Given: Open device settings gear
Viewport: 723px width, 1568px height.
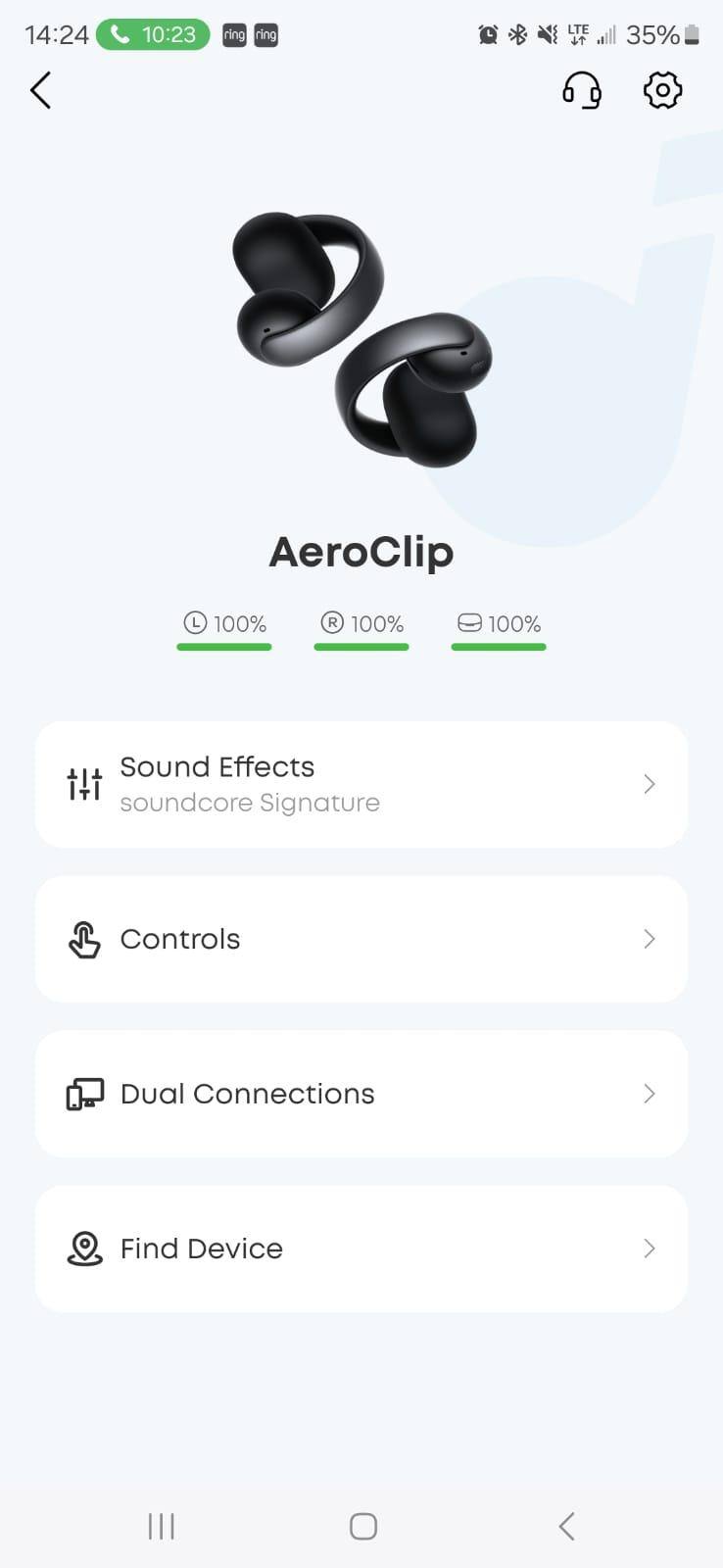Looking at the screenshot, I should (662, 90).
